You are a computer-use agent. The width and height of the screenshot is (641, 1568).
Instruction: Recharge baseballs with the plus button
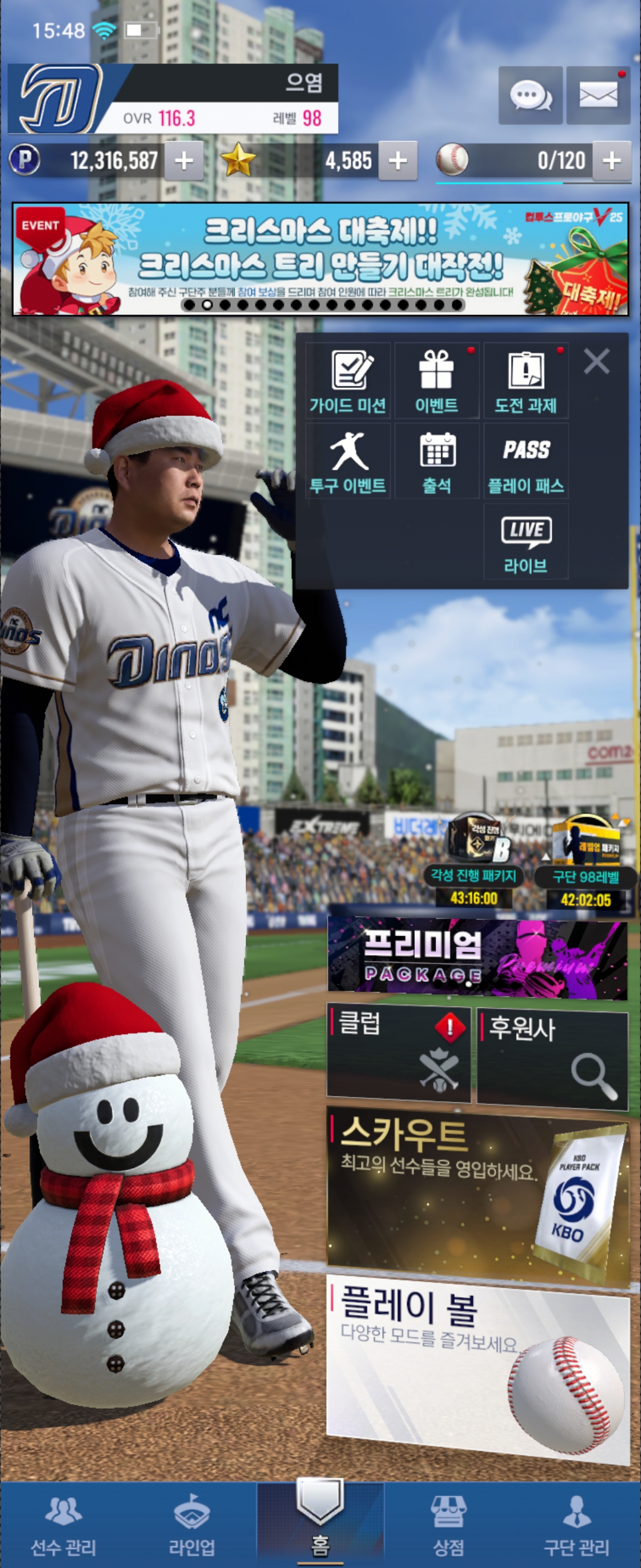[611, 161]
